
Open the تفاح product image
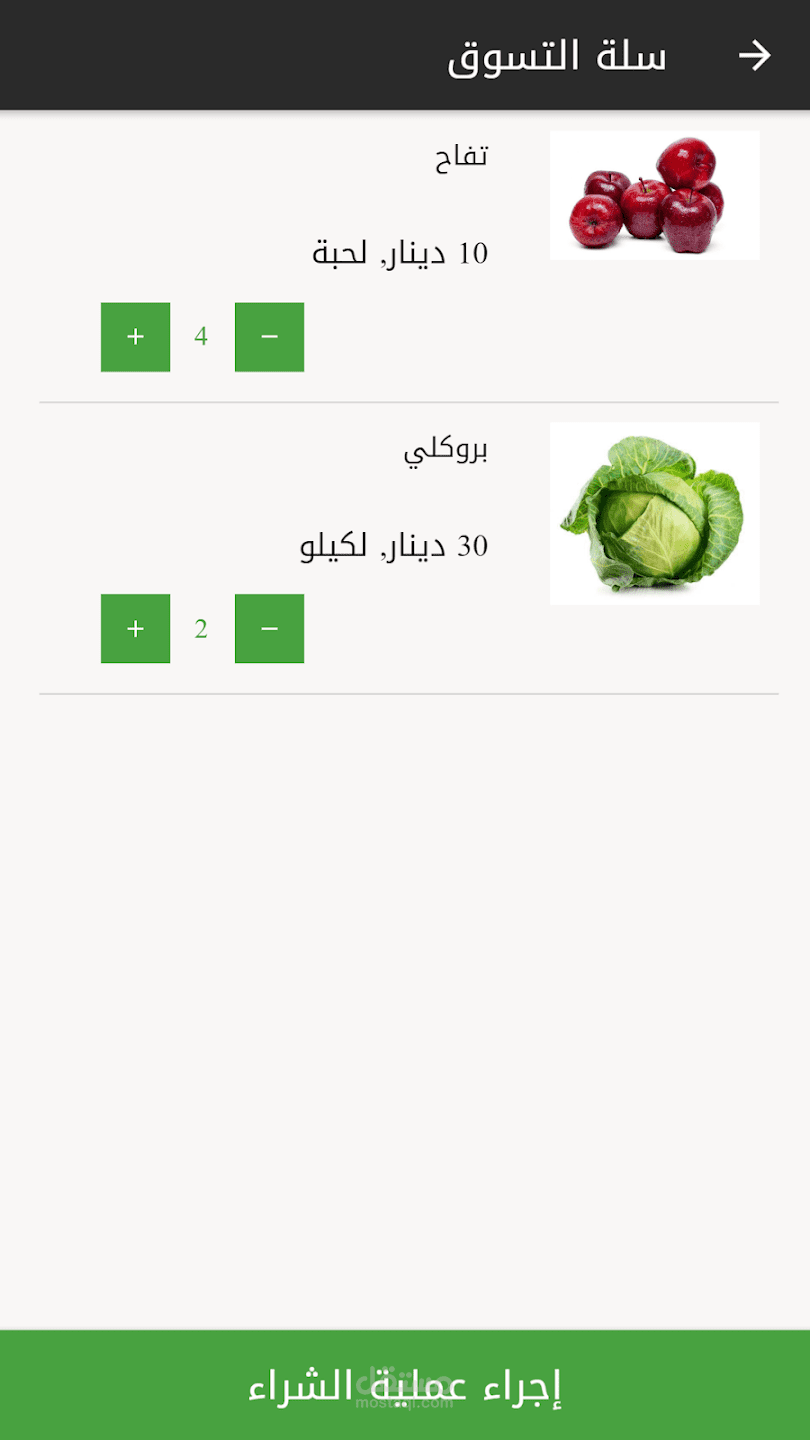[654, 196]
